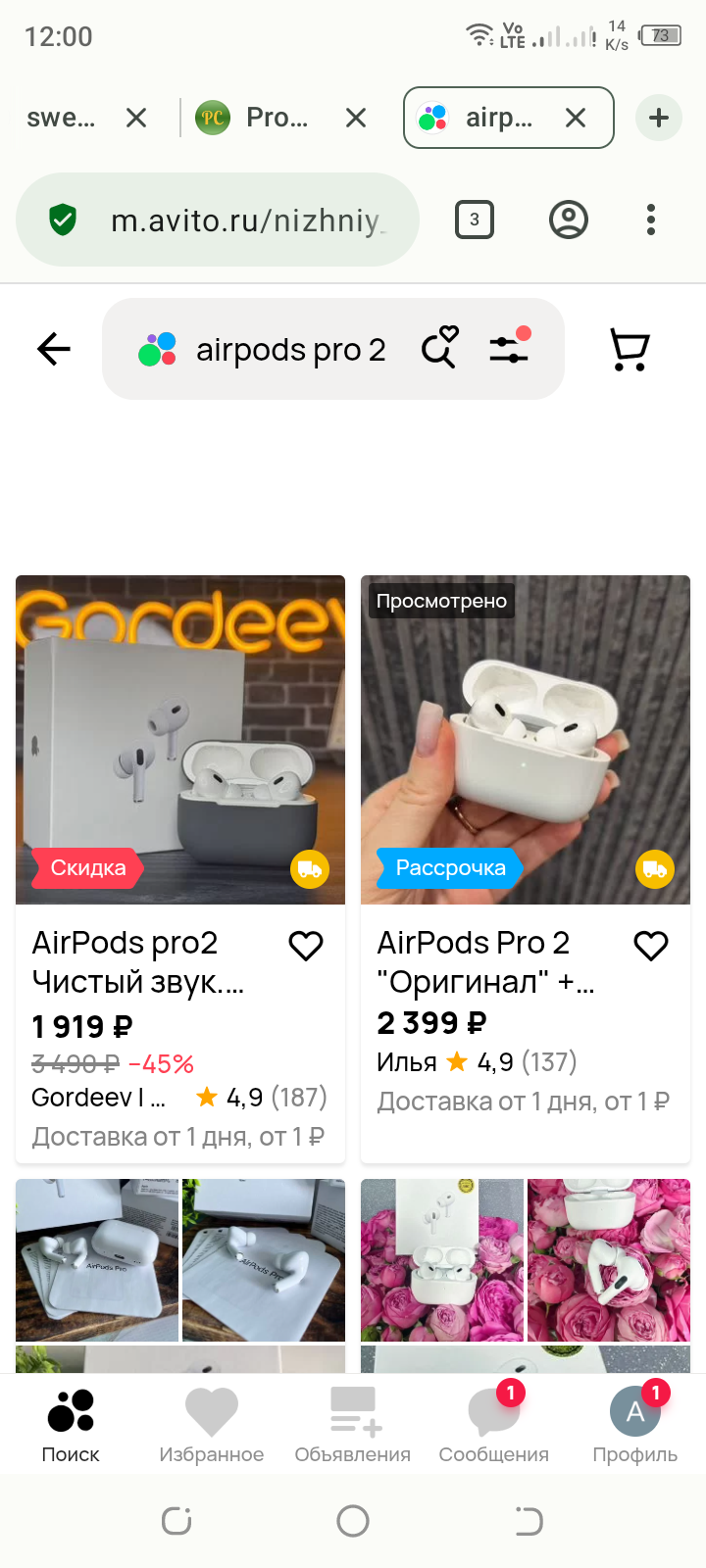
Task: Open the search filters sliders icon
Action: coord(510,348)
